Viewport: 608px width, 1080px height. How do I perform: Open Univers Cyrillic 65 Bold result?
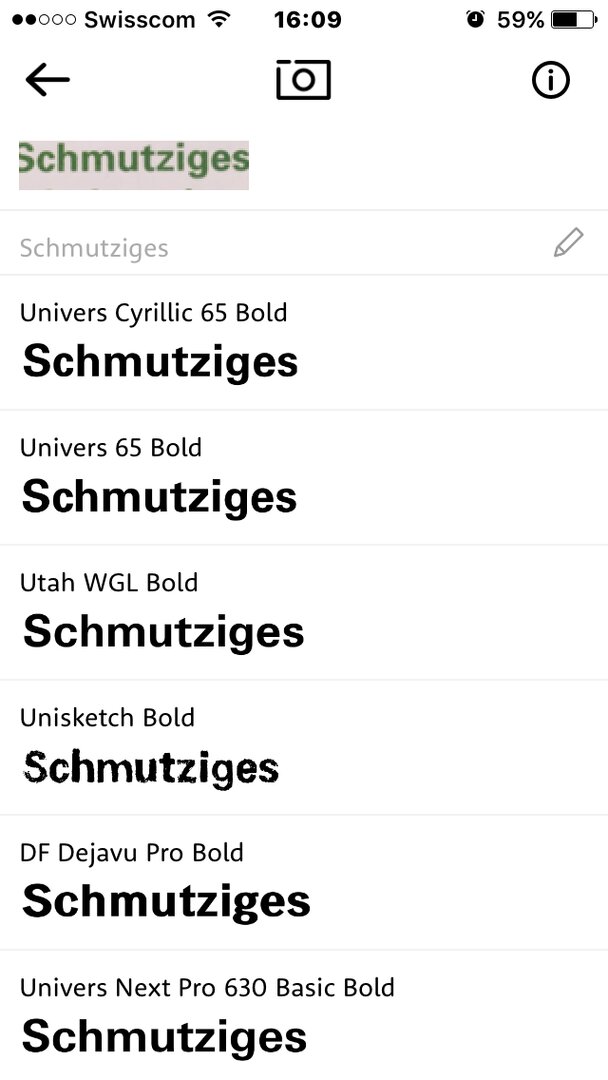(304, 342)
